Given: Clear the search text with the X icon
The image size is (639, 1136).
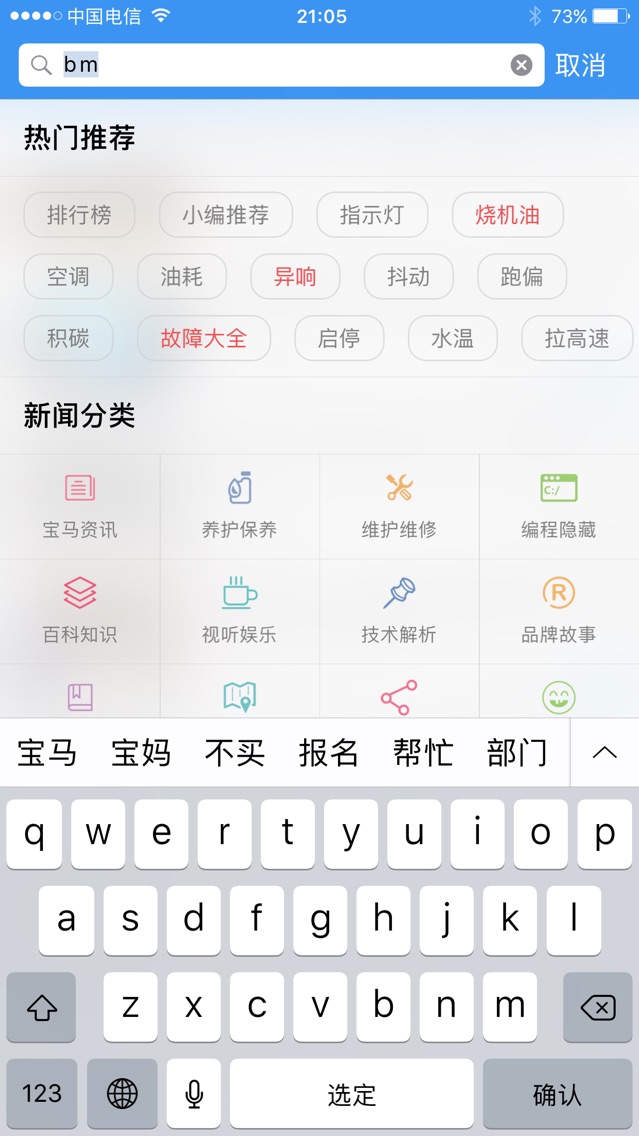Looking at the screenshot, I should [x=521, y=65].
